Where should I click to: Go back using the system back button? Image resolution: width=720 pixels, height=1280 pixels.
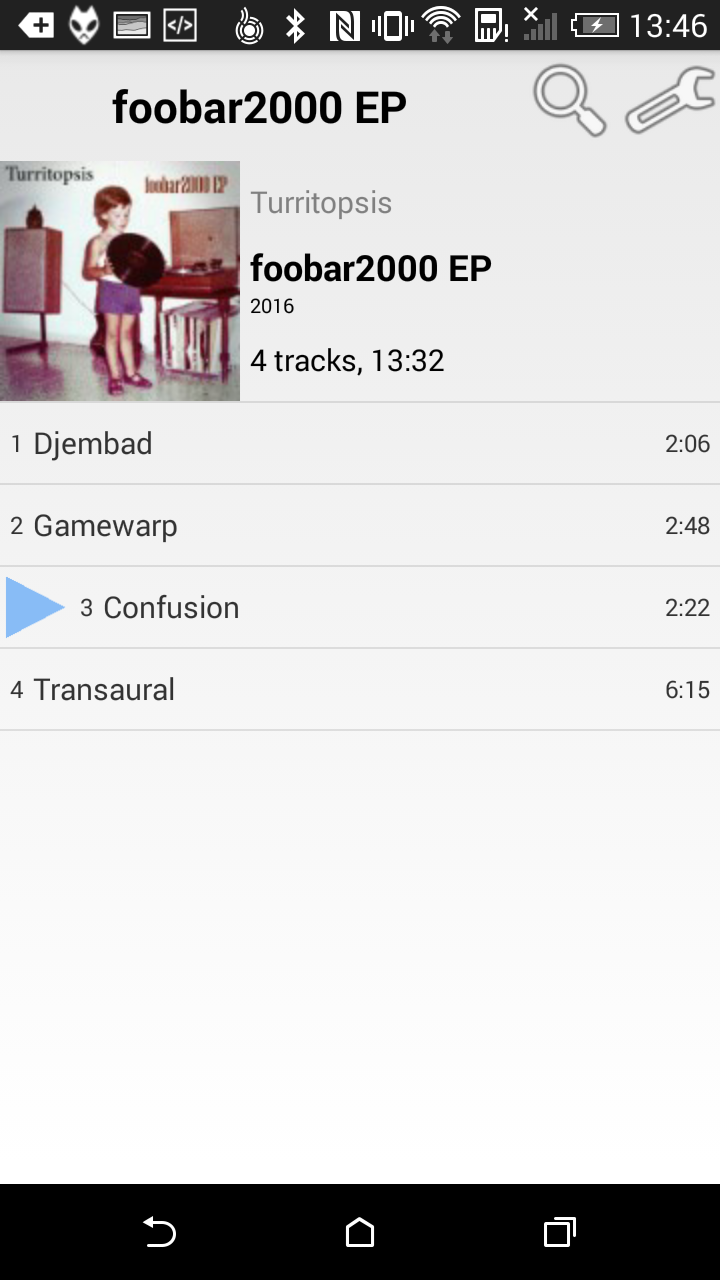pos(160,1232)
